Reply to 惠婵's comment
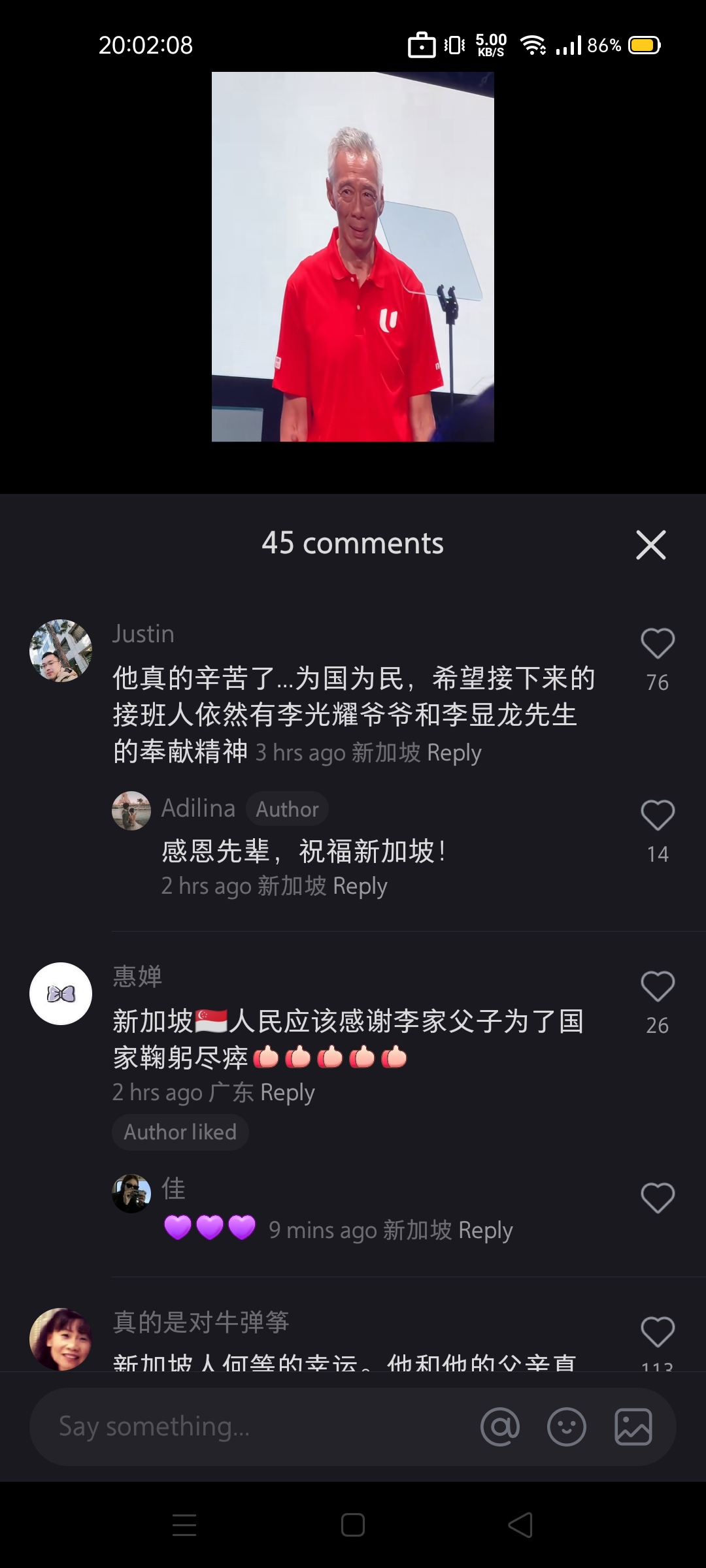The image size is (706, 1568). (x=287, y=1092)
